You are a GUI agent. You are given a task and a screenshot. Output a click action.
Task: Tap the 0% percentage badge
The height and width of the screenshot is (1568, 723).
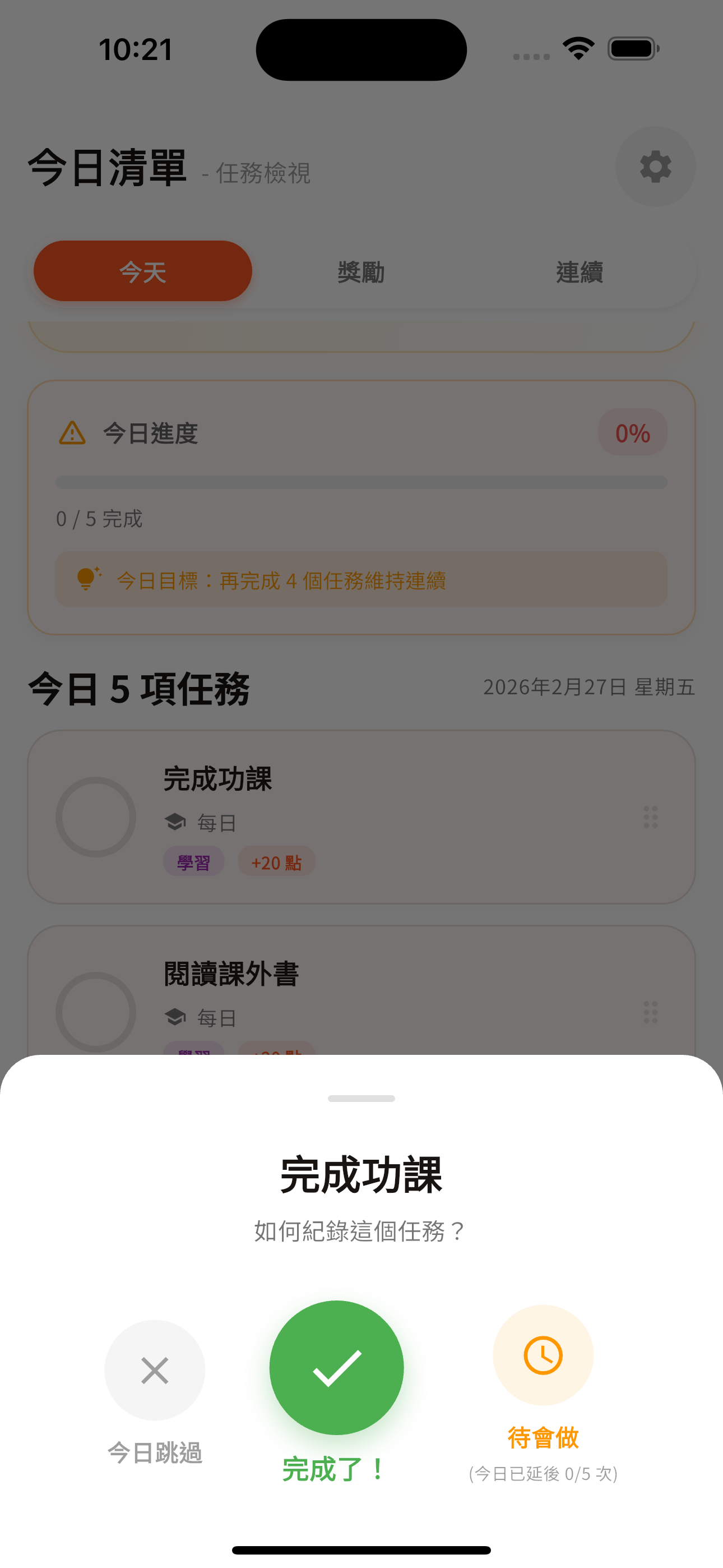coord(632,432)
